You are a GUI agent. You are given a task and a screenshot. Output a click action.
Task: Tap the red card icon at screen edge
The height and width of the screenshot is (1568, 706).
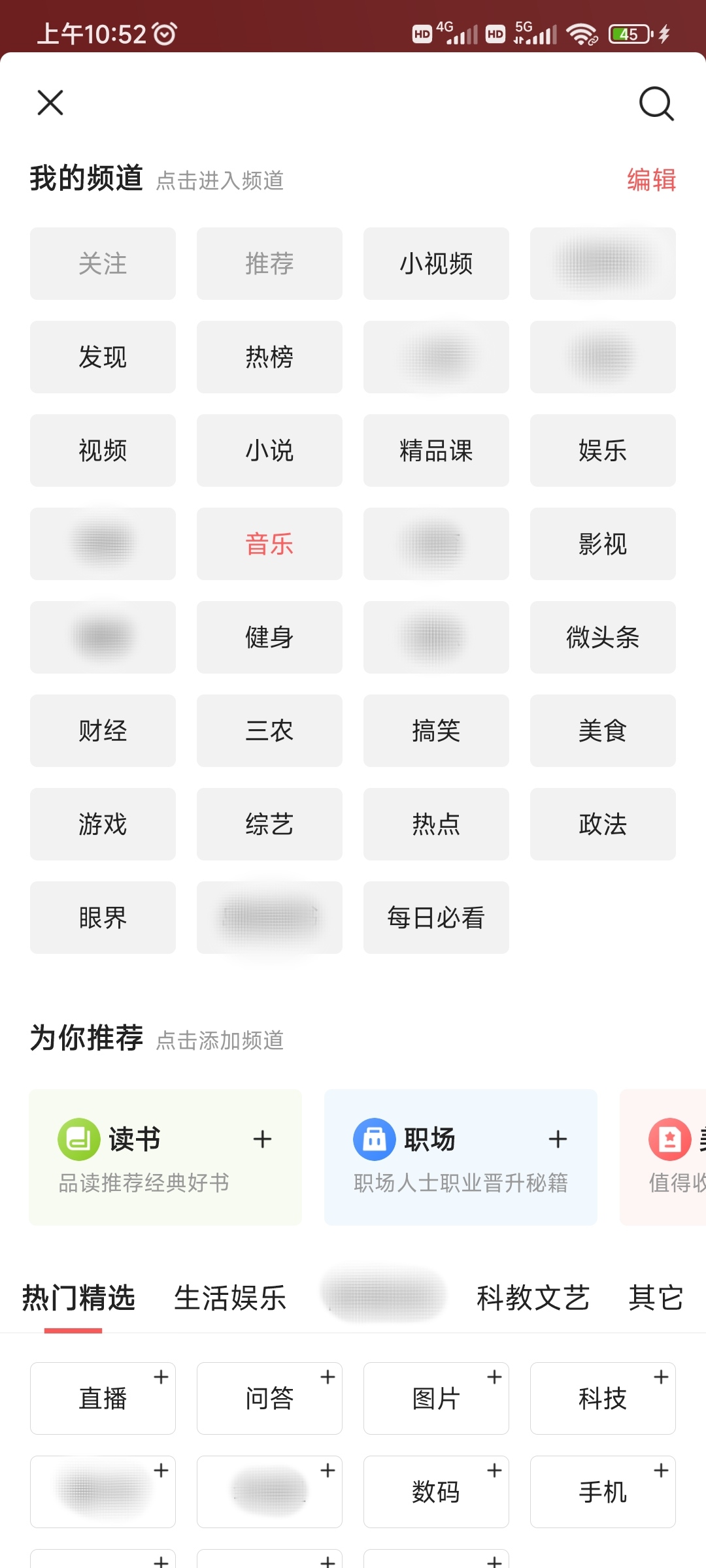[671, 1138]
